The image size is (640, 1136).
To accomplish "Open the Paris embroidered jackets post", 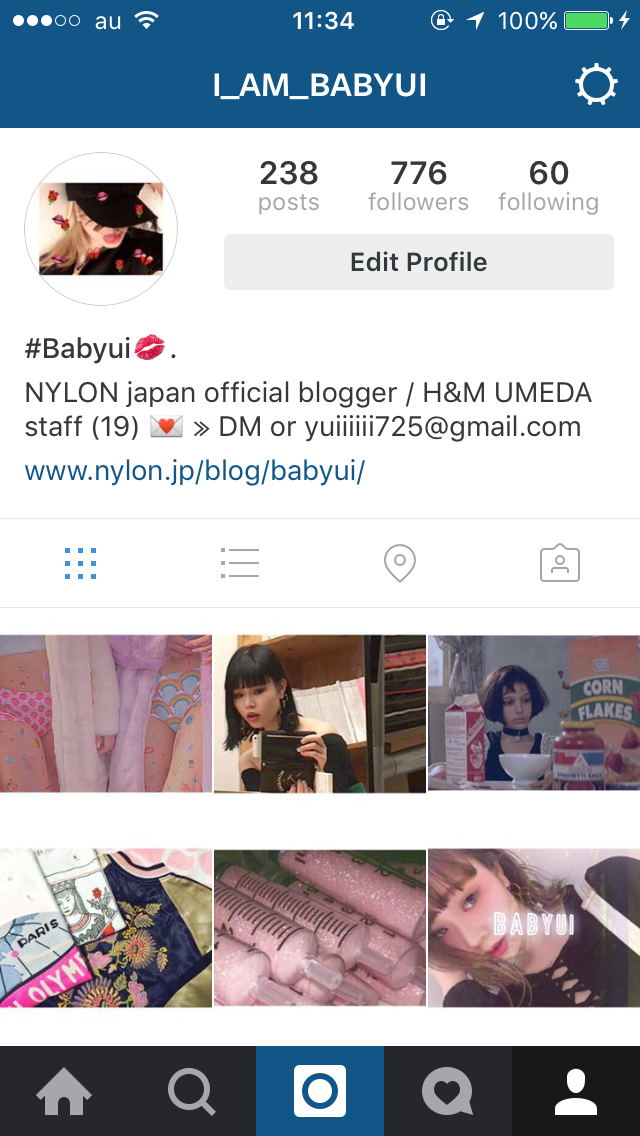I will coord(106,927).
